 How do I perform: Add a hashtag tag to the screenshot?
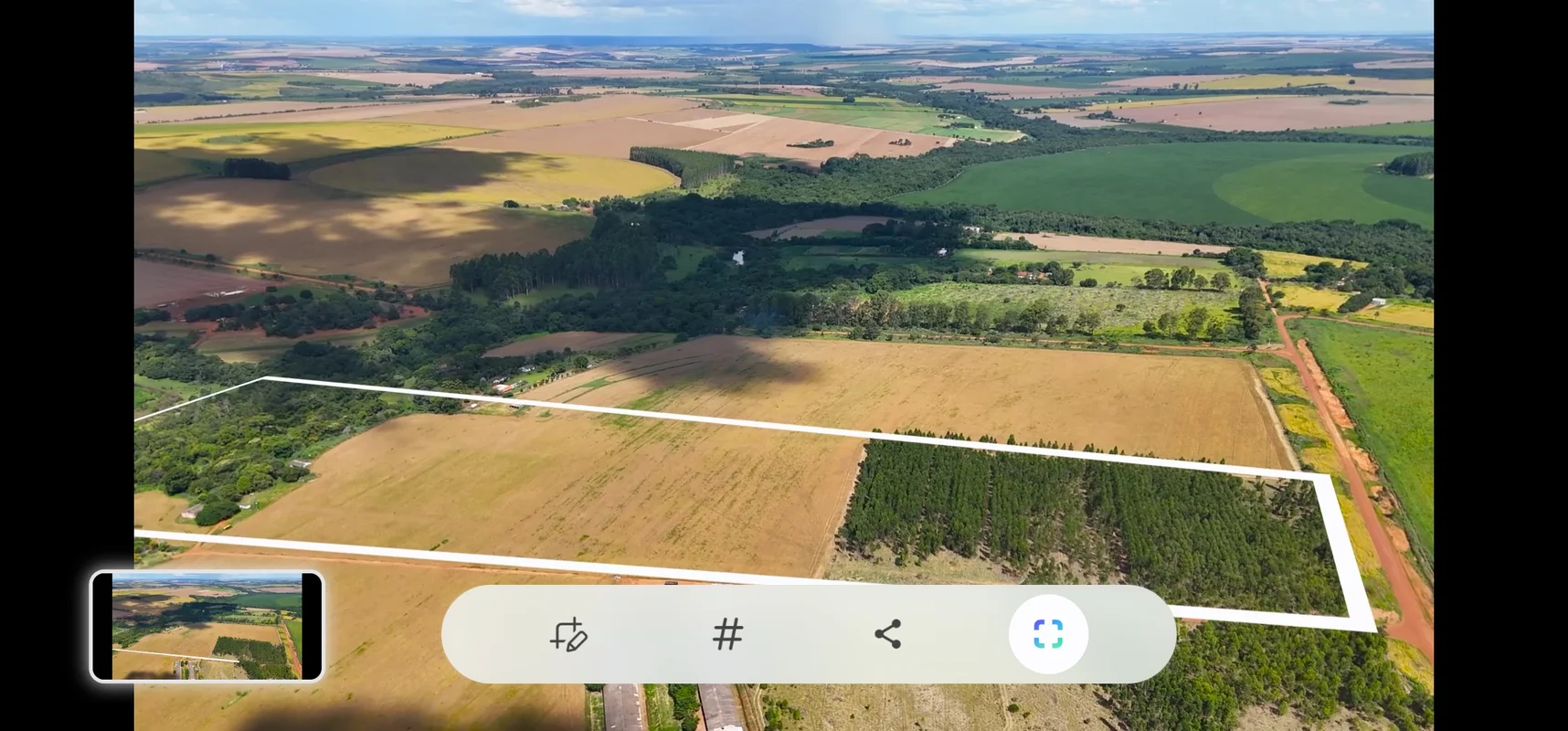pyautogui.click(x=728, y=634)
